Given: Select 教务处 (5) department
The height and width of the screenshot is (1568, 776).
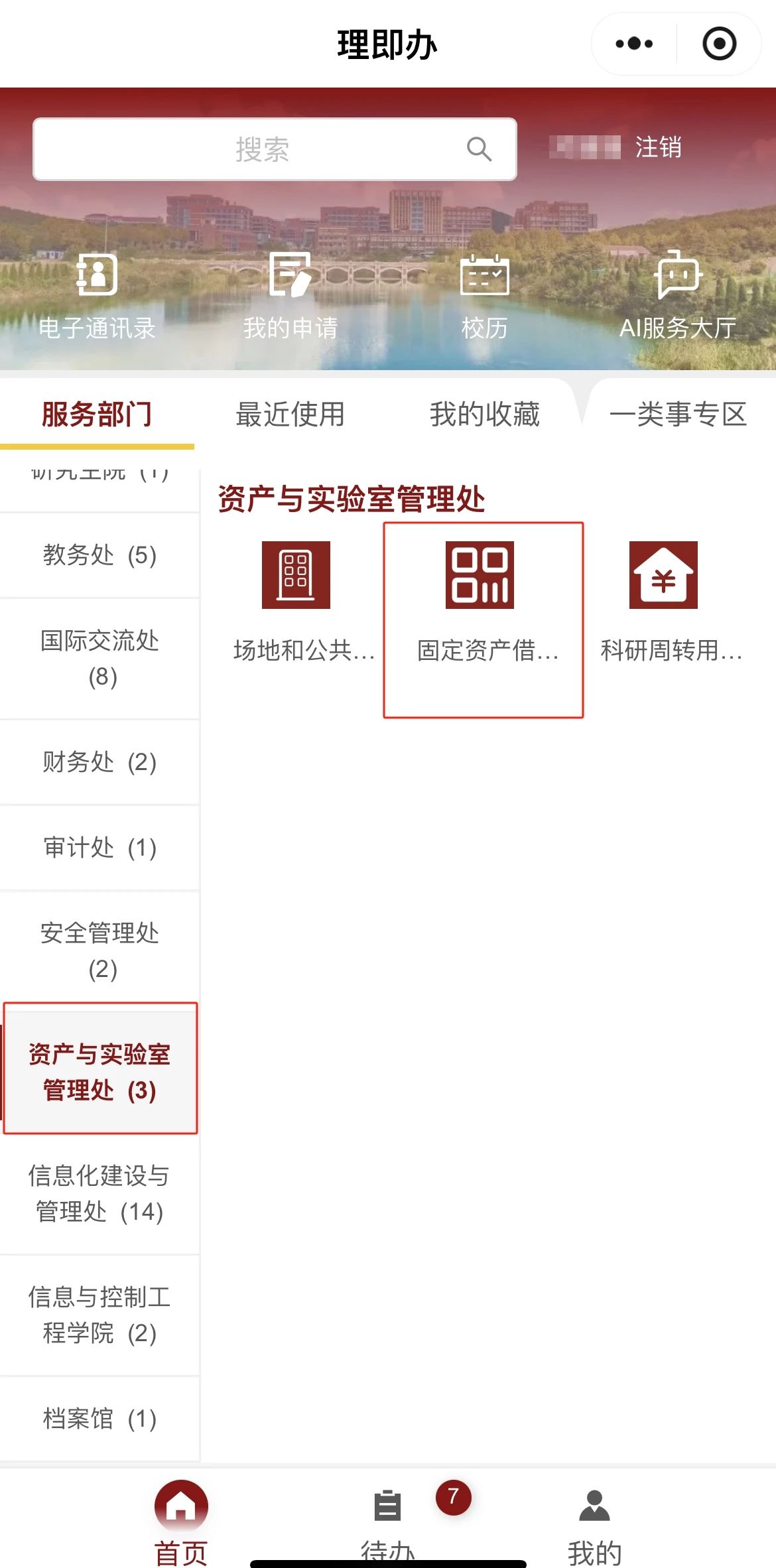Looking at the screenshot, I should pos(99,555).
